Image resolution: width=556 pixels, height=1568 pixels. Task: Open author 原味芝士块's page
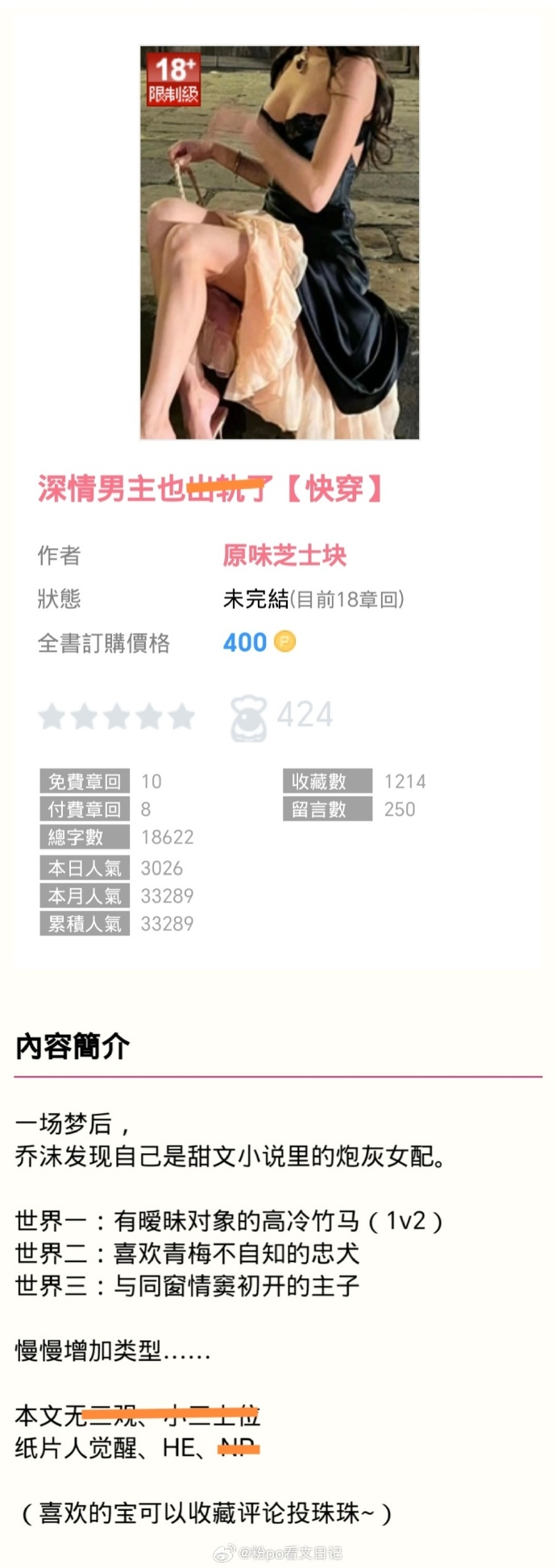284,555
